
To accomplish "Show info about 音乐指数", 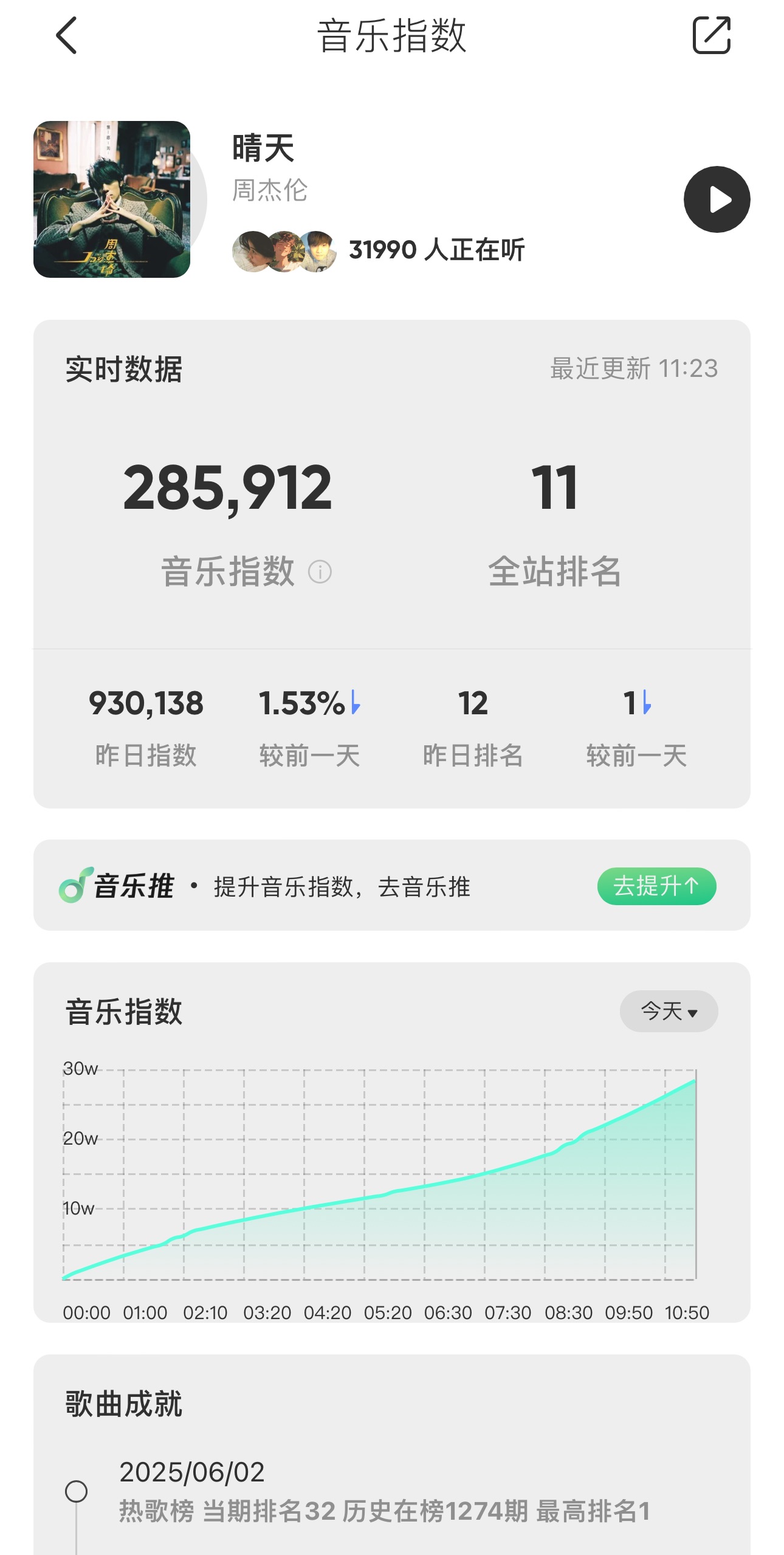I will pyautogui.click(x=320, y=572).
